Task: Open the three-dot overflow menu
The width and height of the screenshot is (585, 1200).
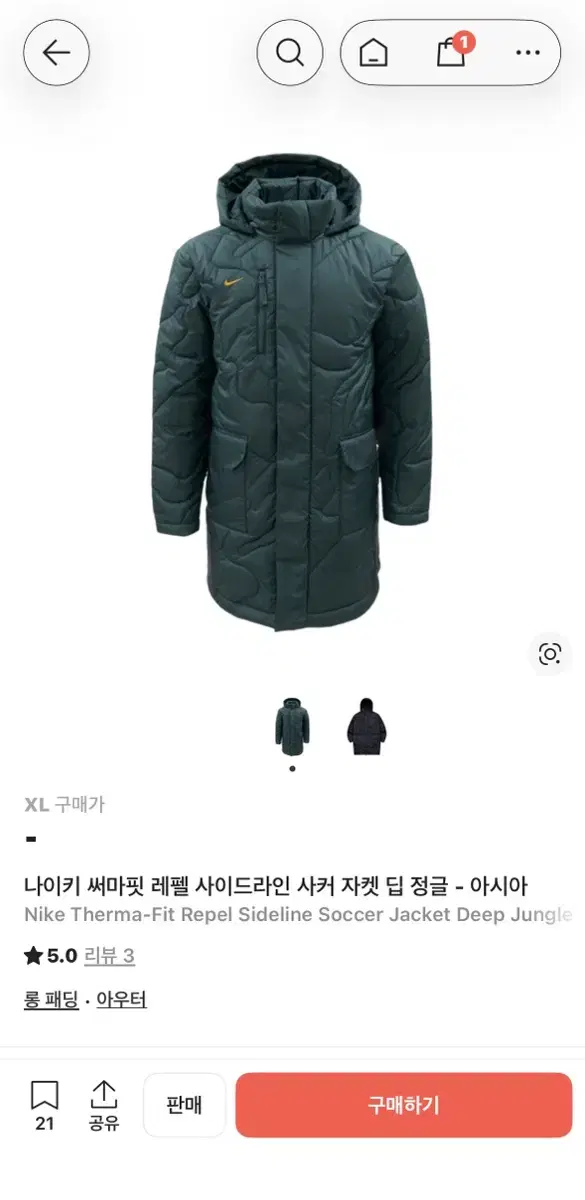Action: (527, 52)
